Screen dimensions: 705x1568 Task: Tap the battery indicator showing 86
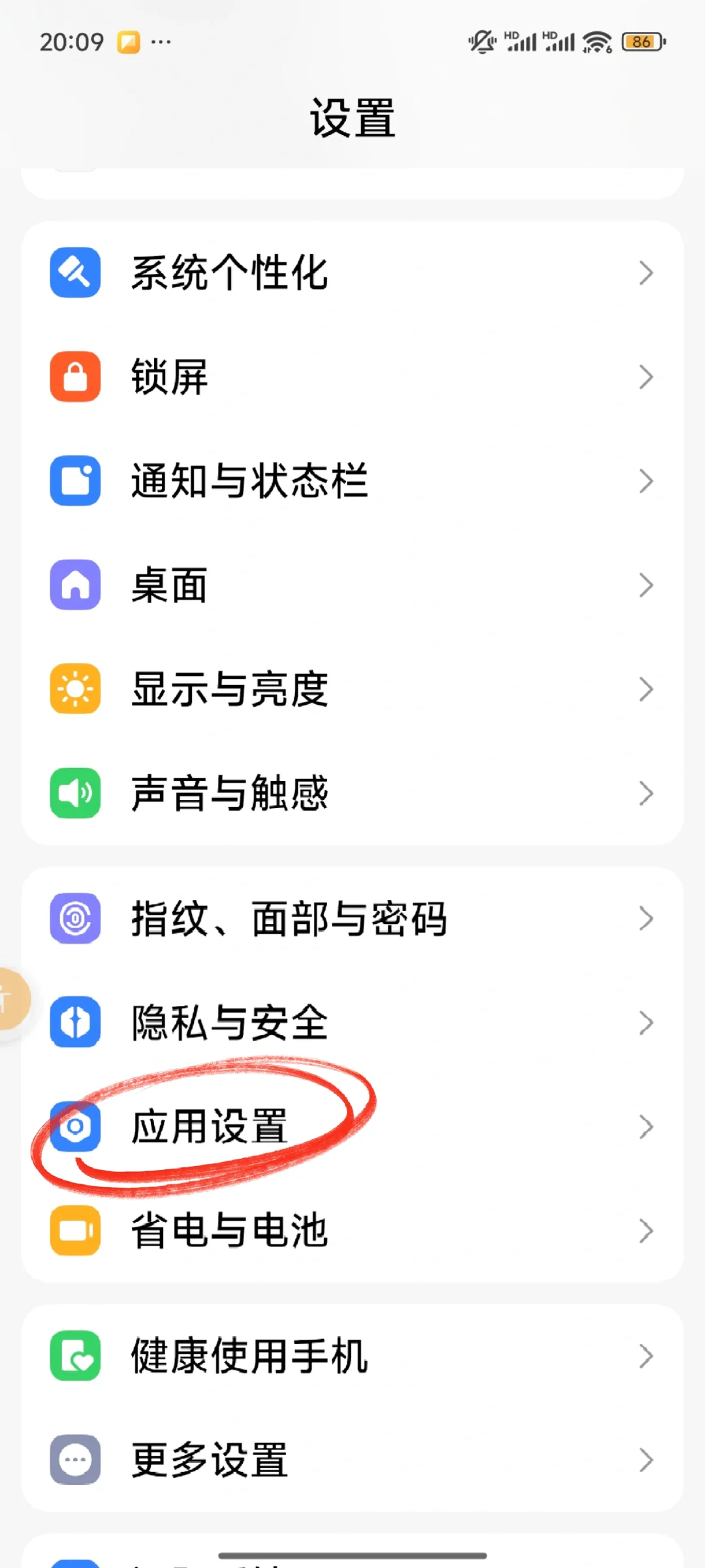pyautogui.click(x=643, y=41)
